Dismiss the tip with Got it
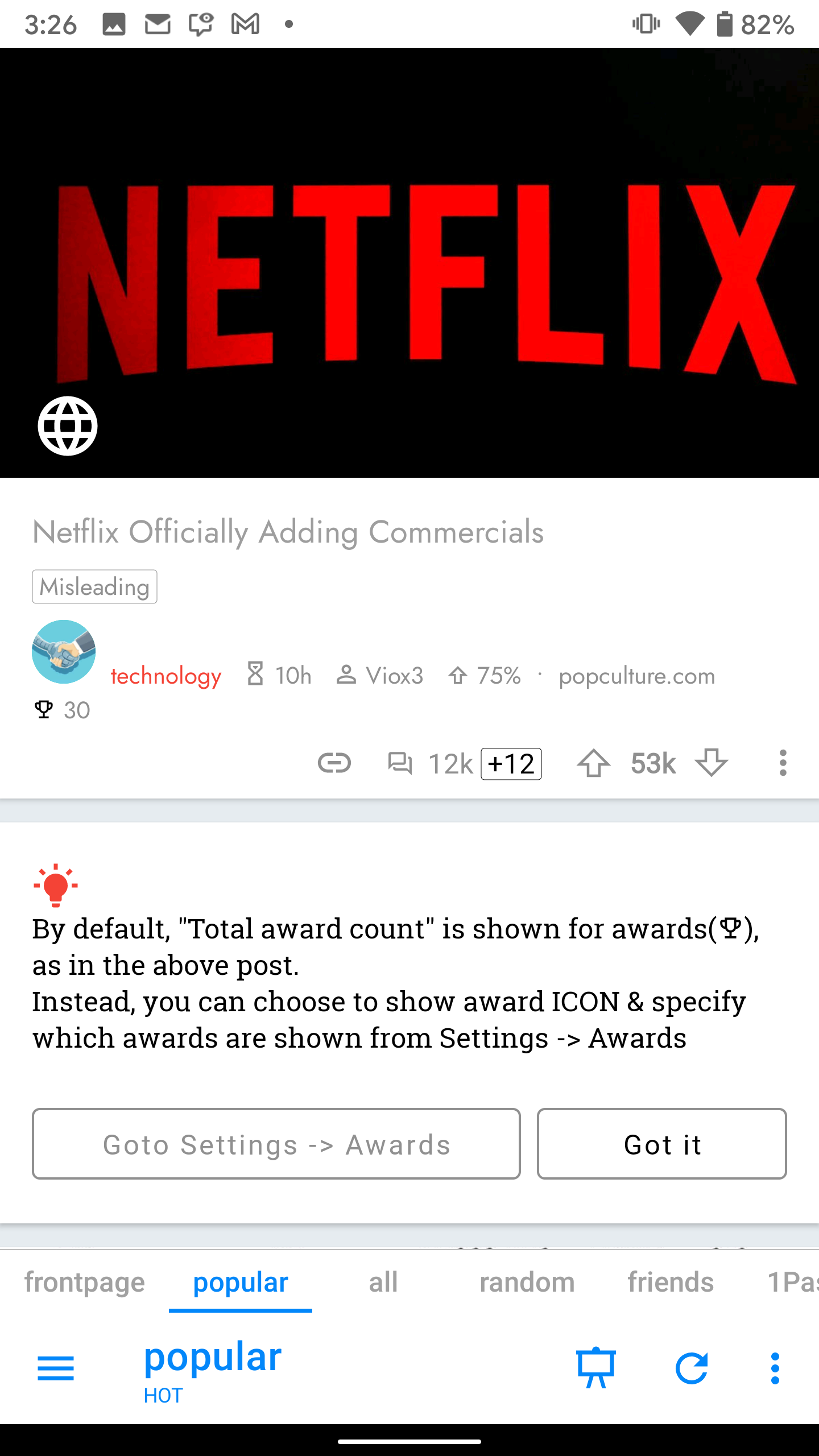 pyautogui.click(x=661, y=1144)
